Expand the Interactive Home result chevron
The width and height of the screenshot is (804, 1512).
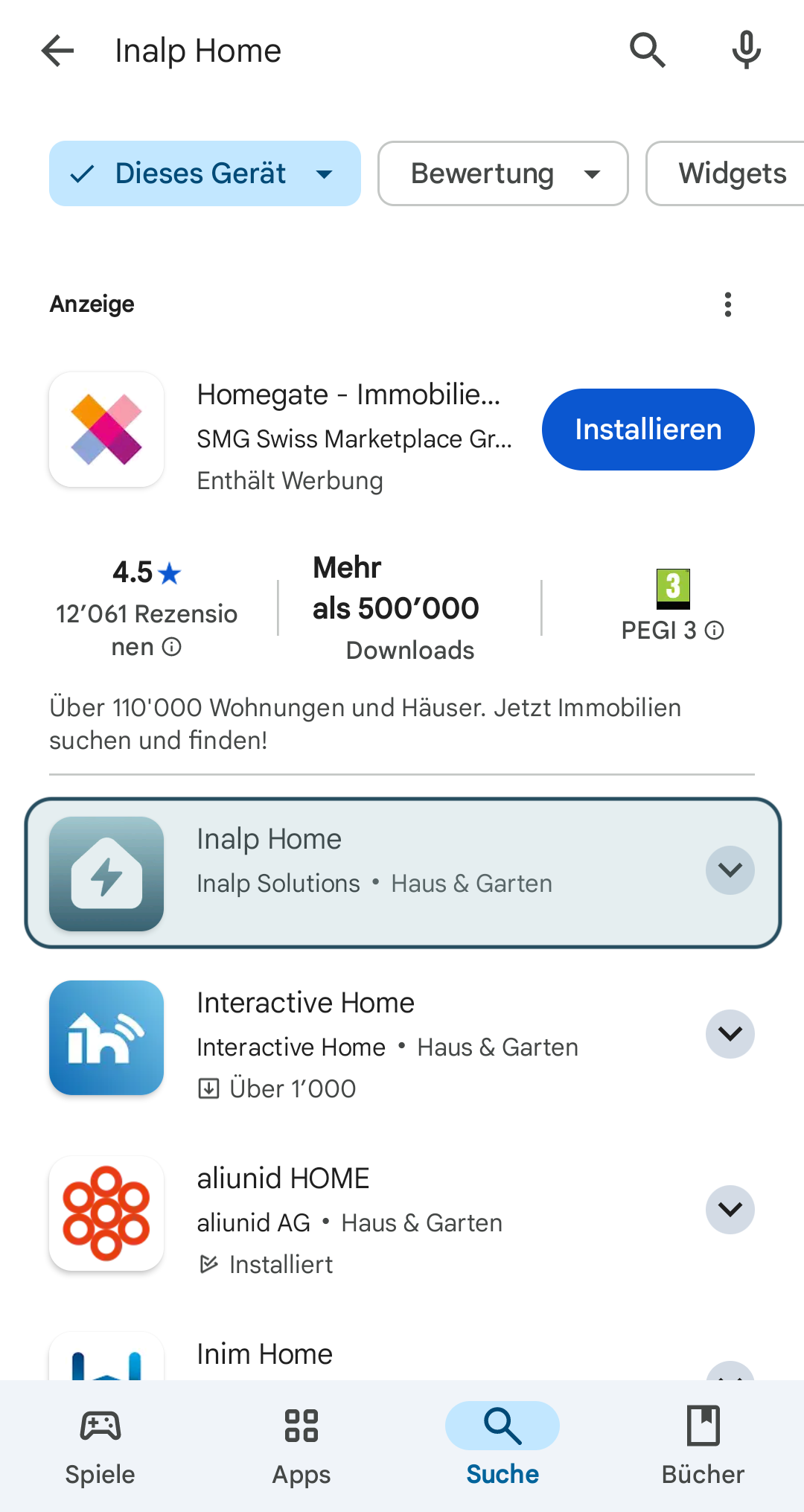coord(730,1033)
